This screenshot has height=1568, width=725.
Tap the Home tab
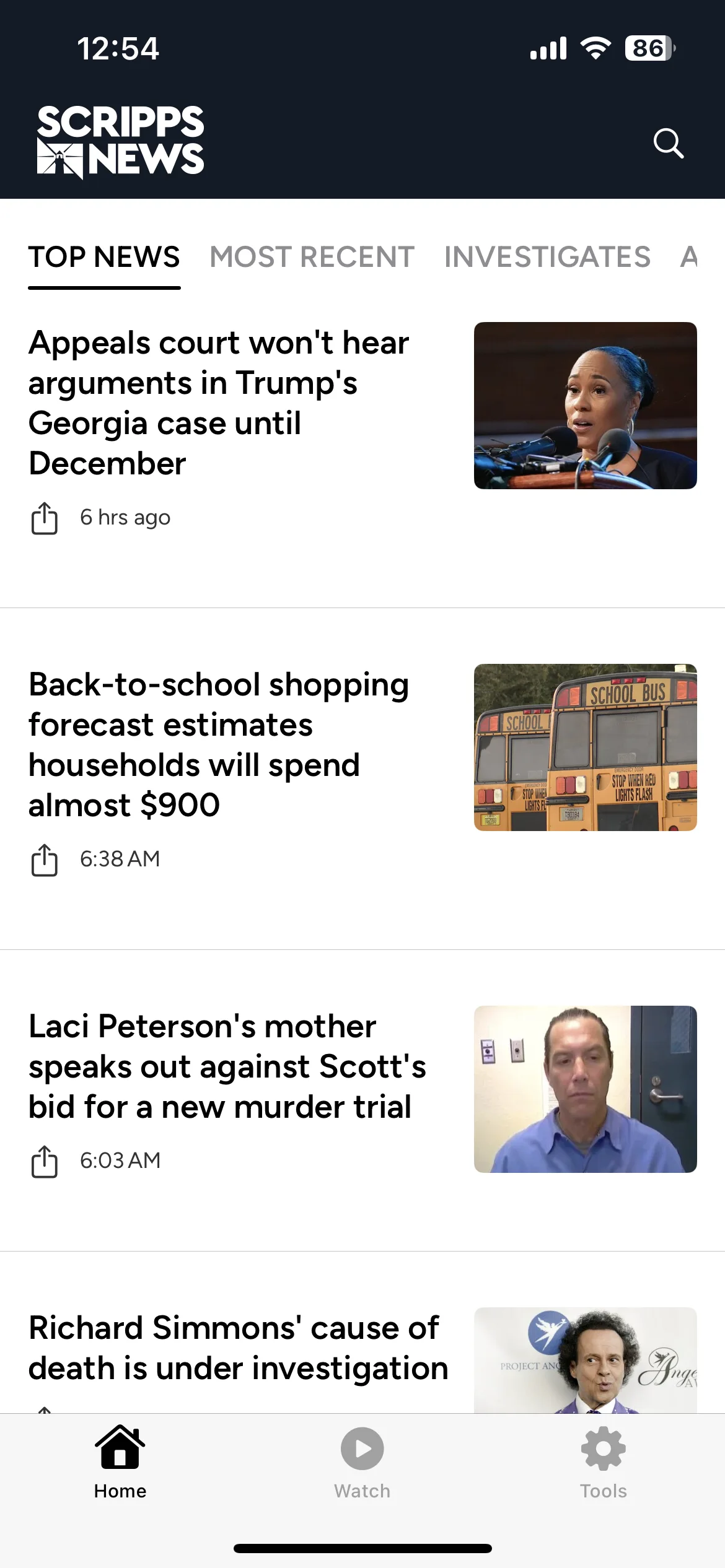point(120,1461)
